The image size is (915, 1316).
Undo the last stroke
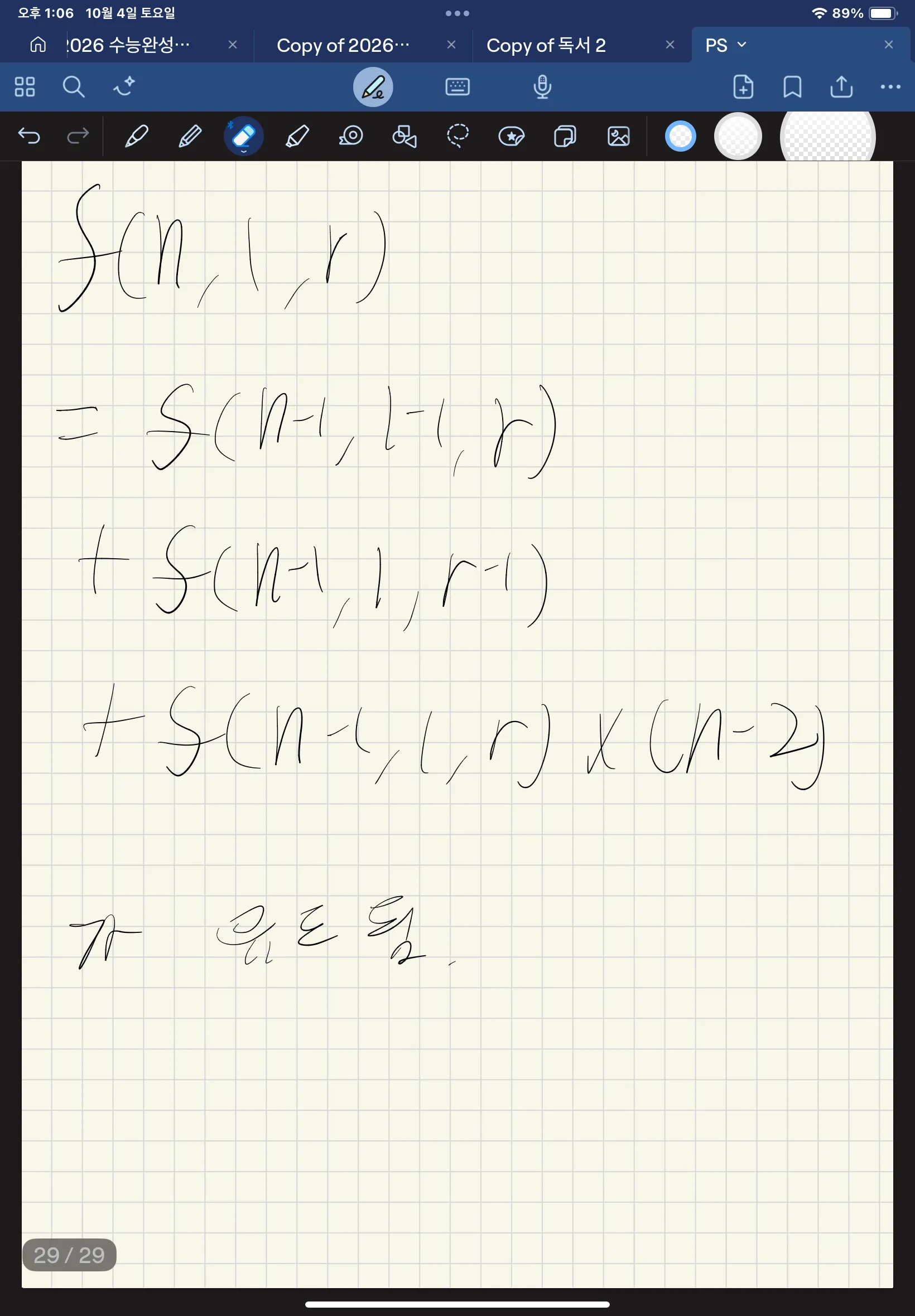[29, 137]
